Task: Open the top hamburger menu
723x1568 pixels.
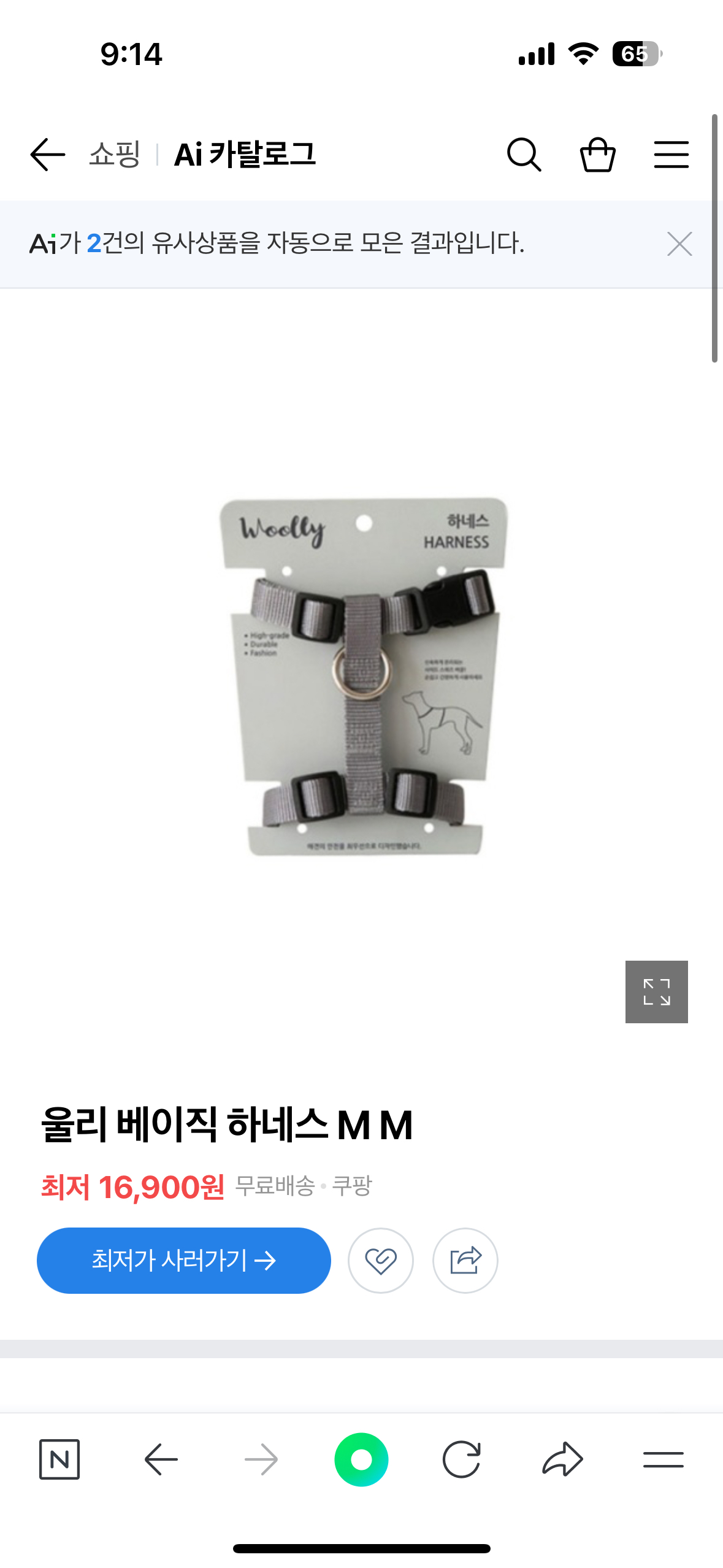Action: [671, 154]
